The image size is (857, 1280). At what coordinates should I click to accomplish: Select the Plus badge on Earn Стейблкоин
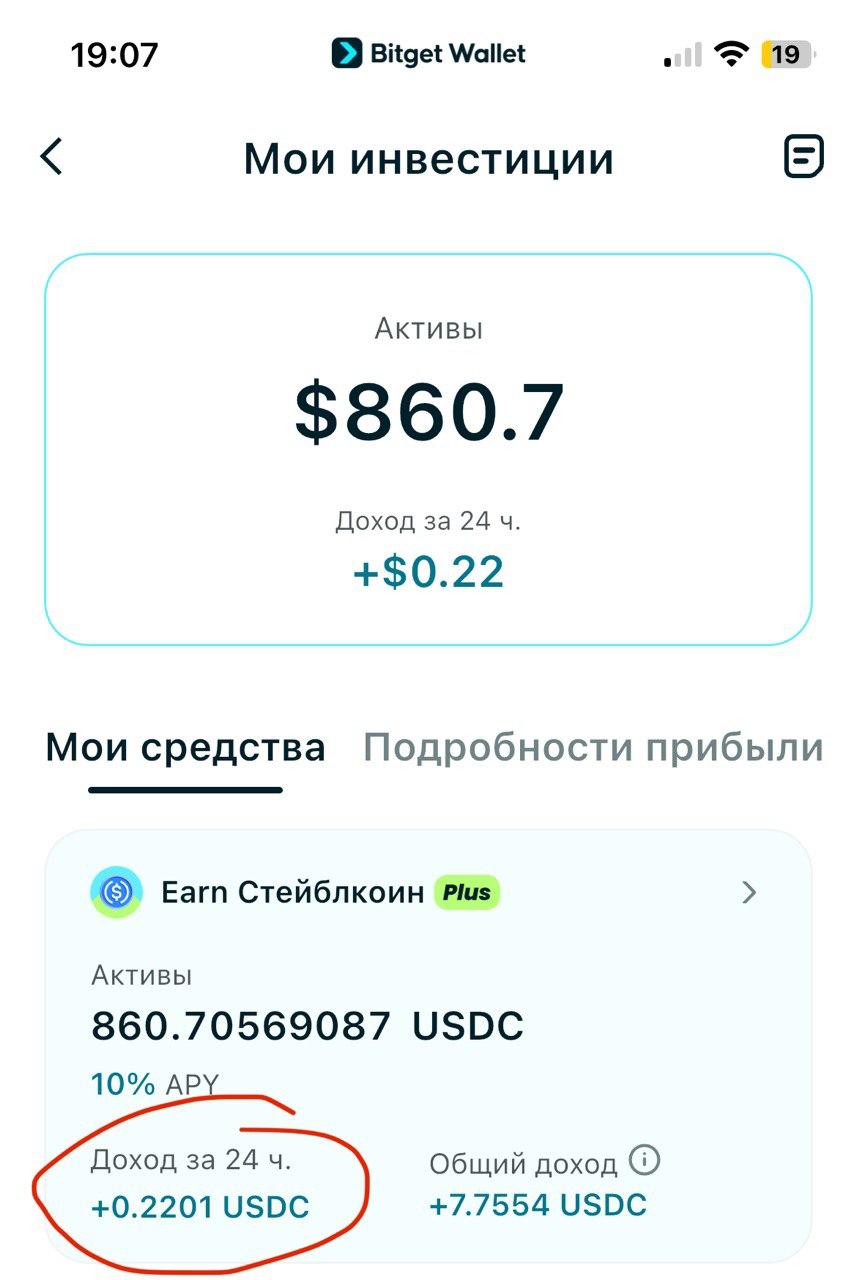click(x=466, y=893)
